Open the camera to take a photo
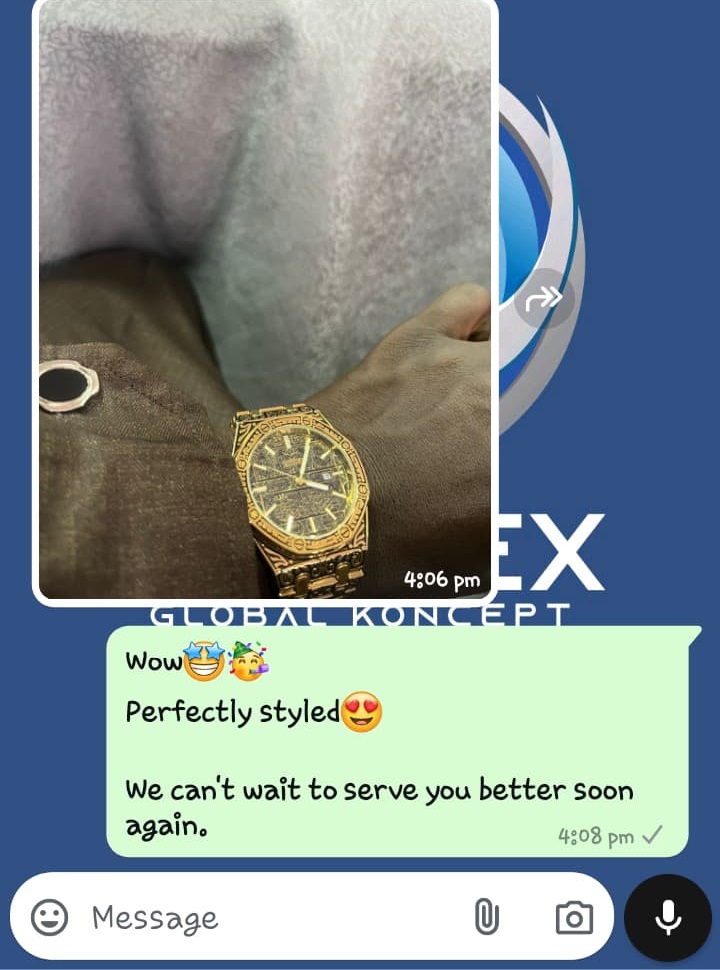This screenshot has height=970, width=720. (574, 917)
